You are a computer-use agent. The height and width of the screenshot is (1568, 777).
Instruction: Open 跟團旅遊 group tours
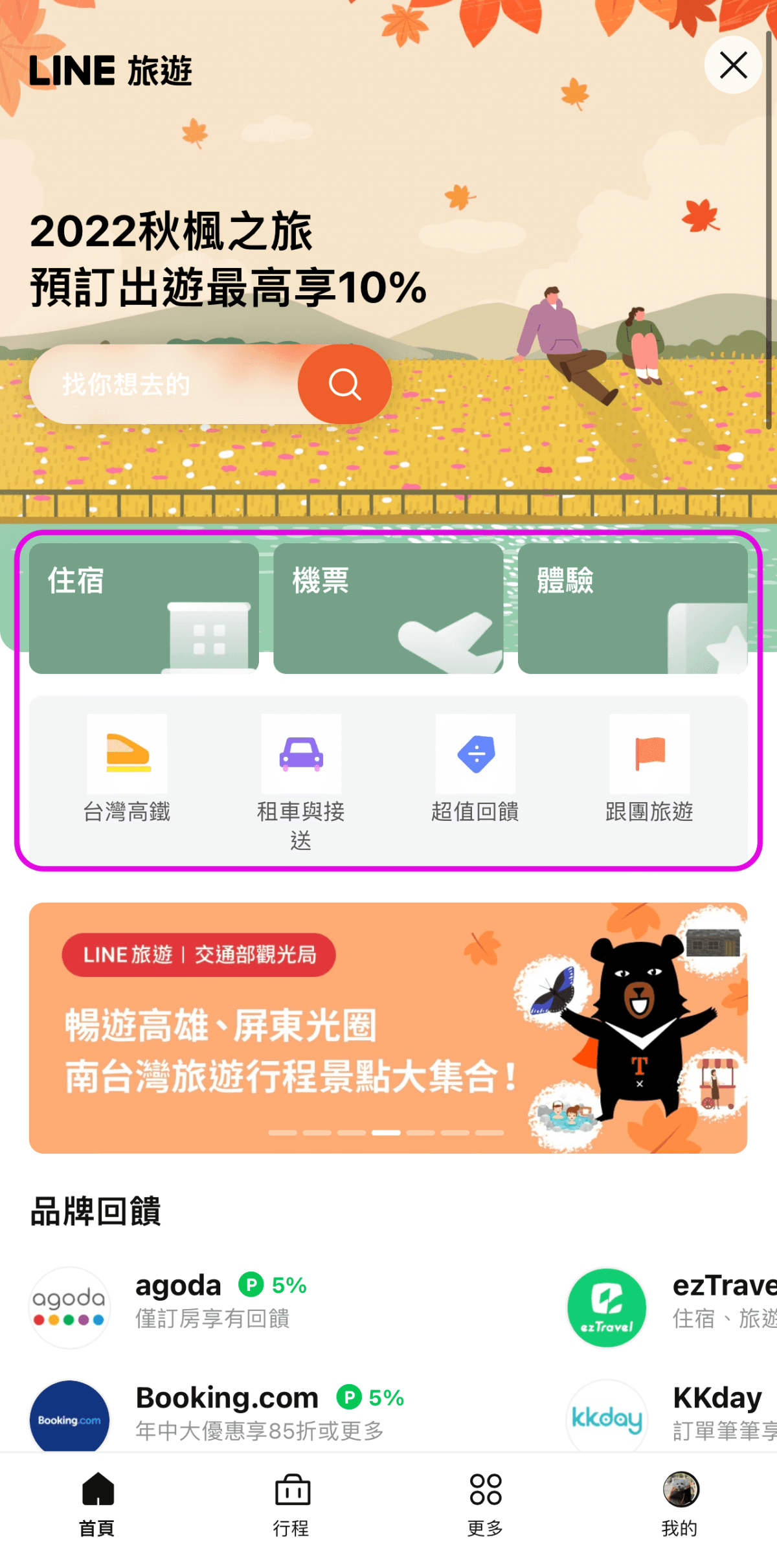pos(649,768)
